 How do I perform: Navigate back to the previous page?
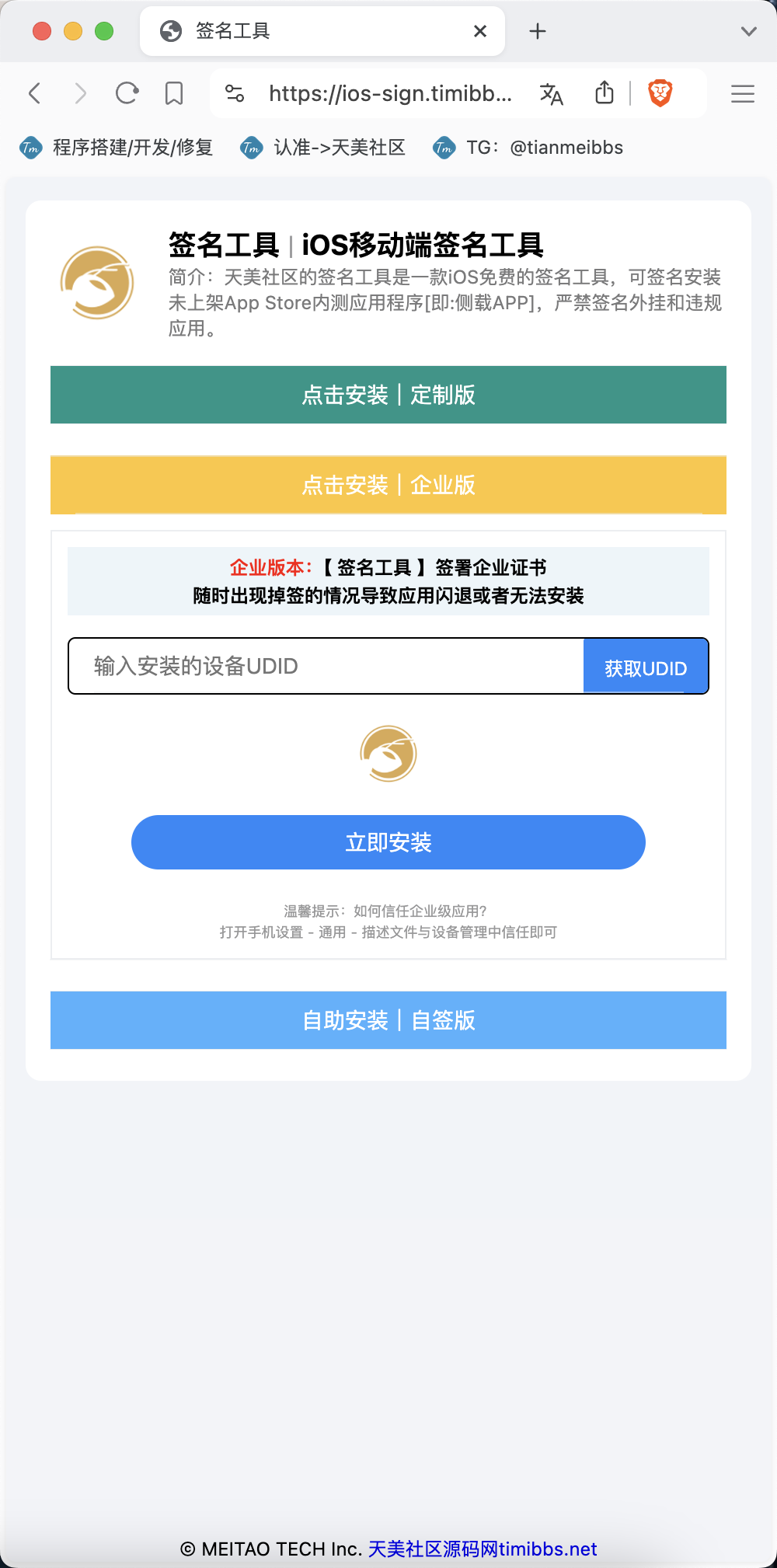pos(34,92)
